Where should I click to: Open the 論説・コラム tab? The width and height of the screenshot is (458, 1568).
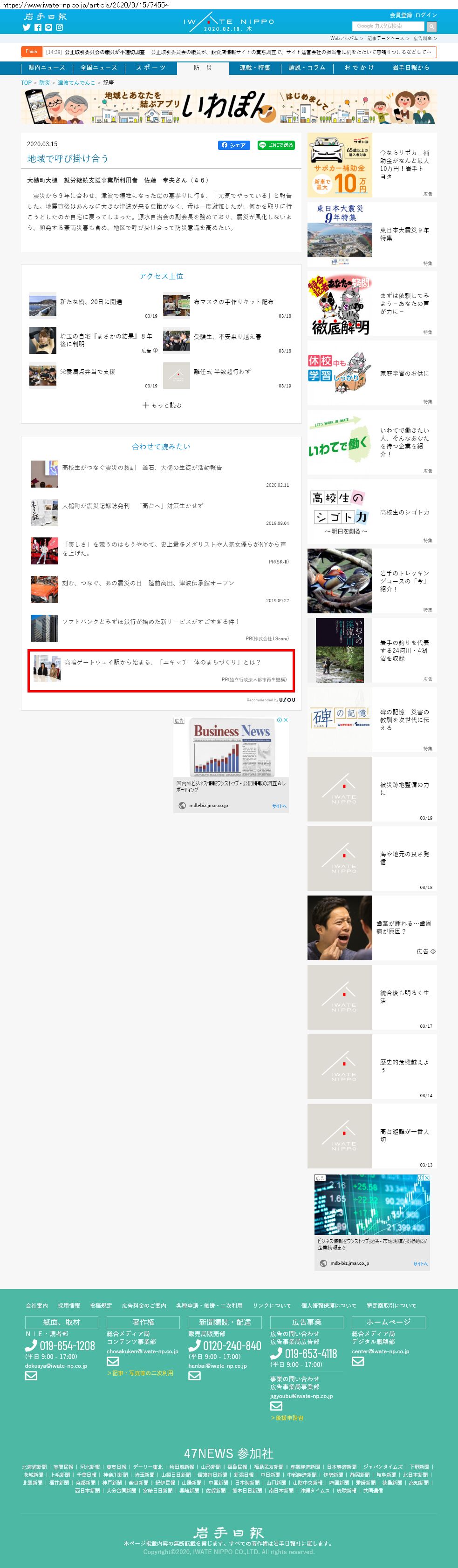click(307, 68)
